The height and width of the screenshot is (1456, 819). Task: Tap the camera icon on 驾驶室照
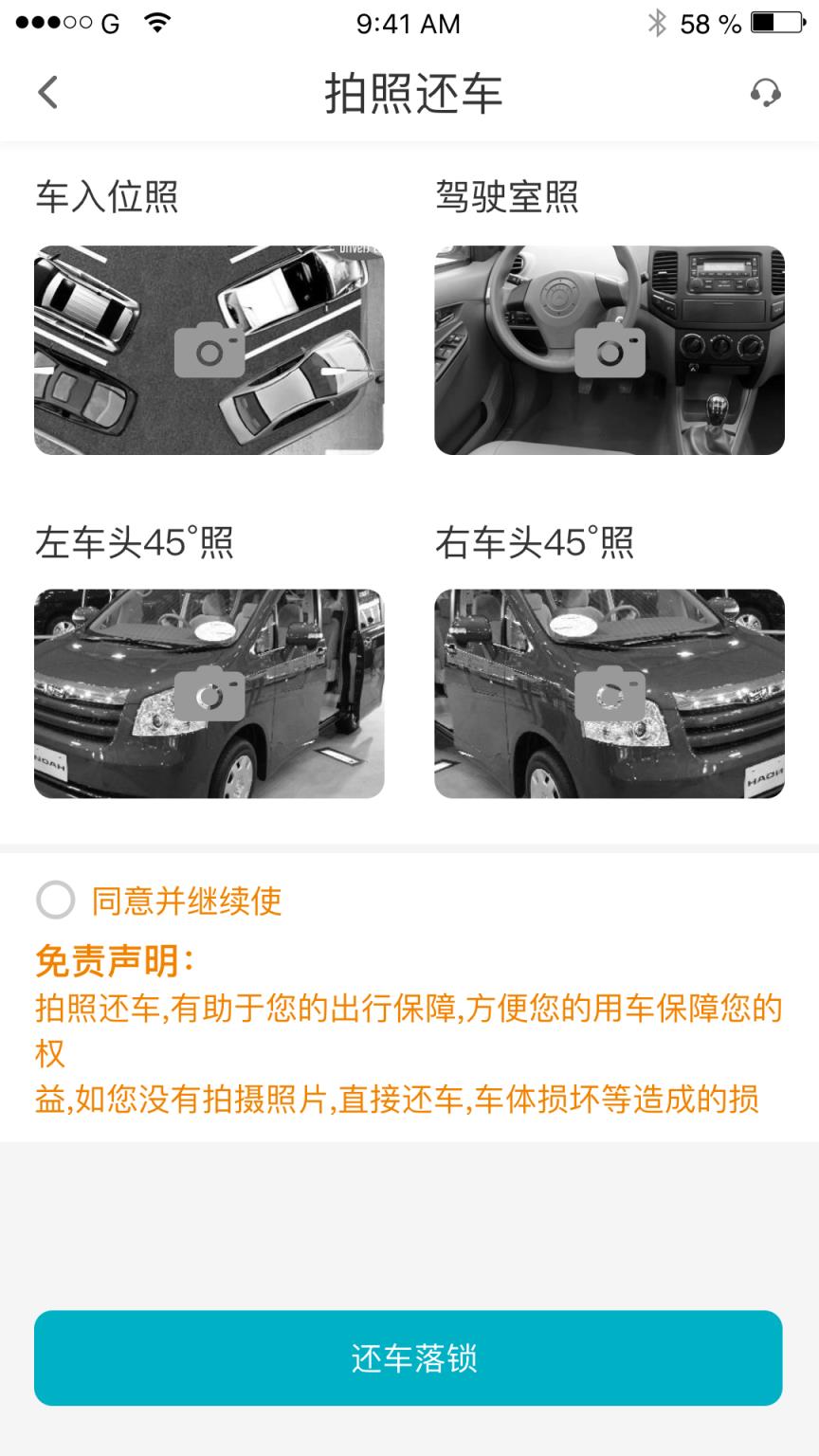(x=610, y=349)
